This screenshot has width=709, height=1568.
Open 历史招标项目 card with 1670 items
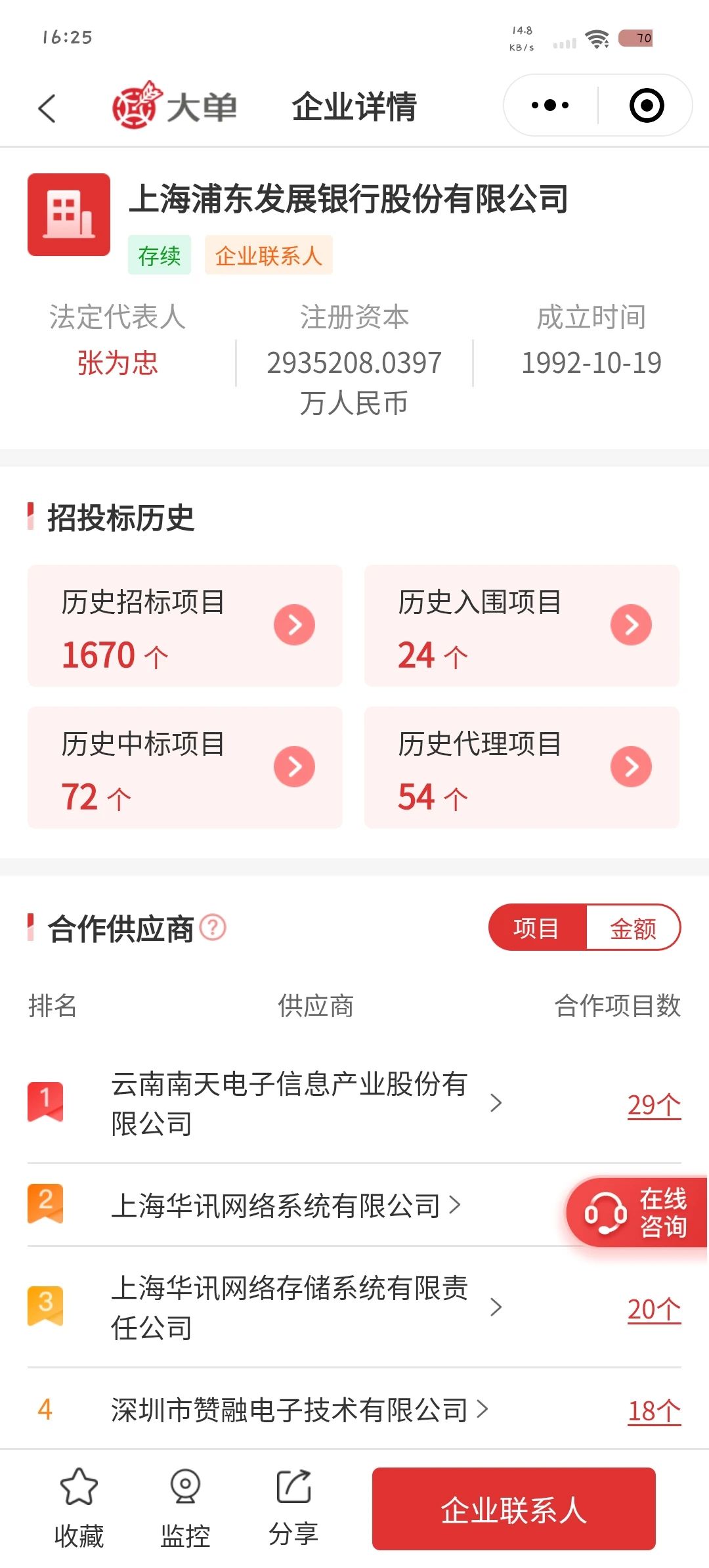tap(184, 626)
